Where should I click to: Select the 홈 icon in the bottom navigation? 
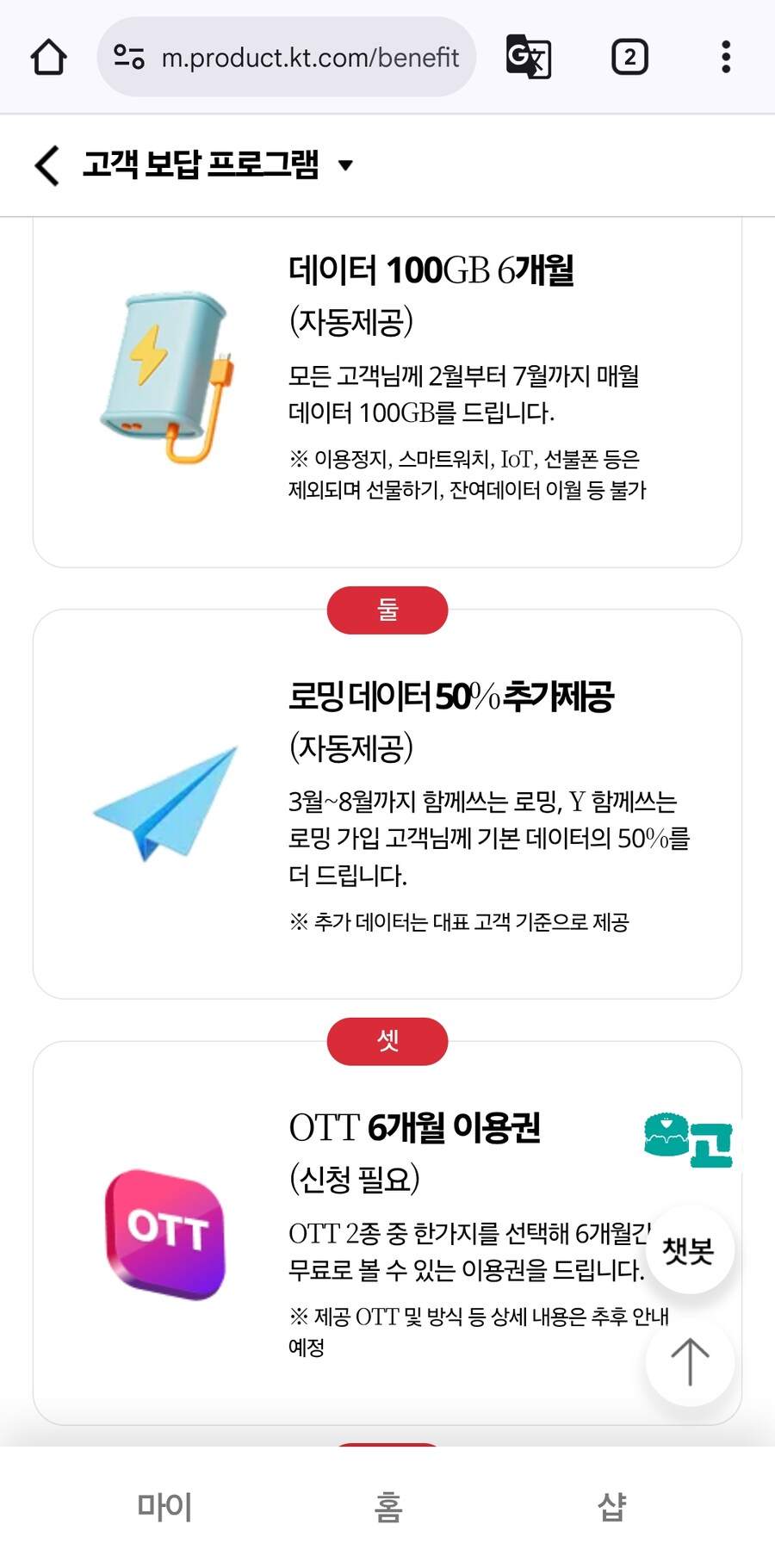click(x=387, y=1505)
